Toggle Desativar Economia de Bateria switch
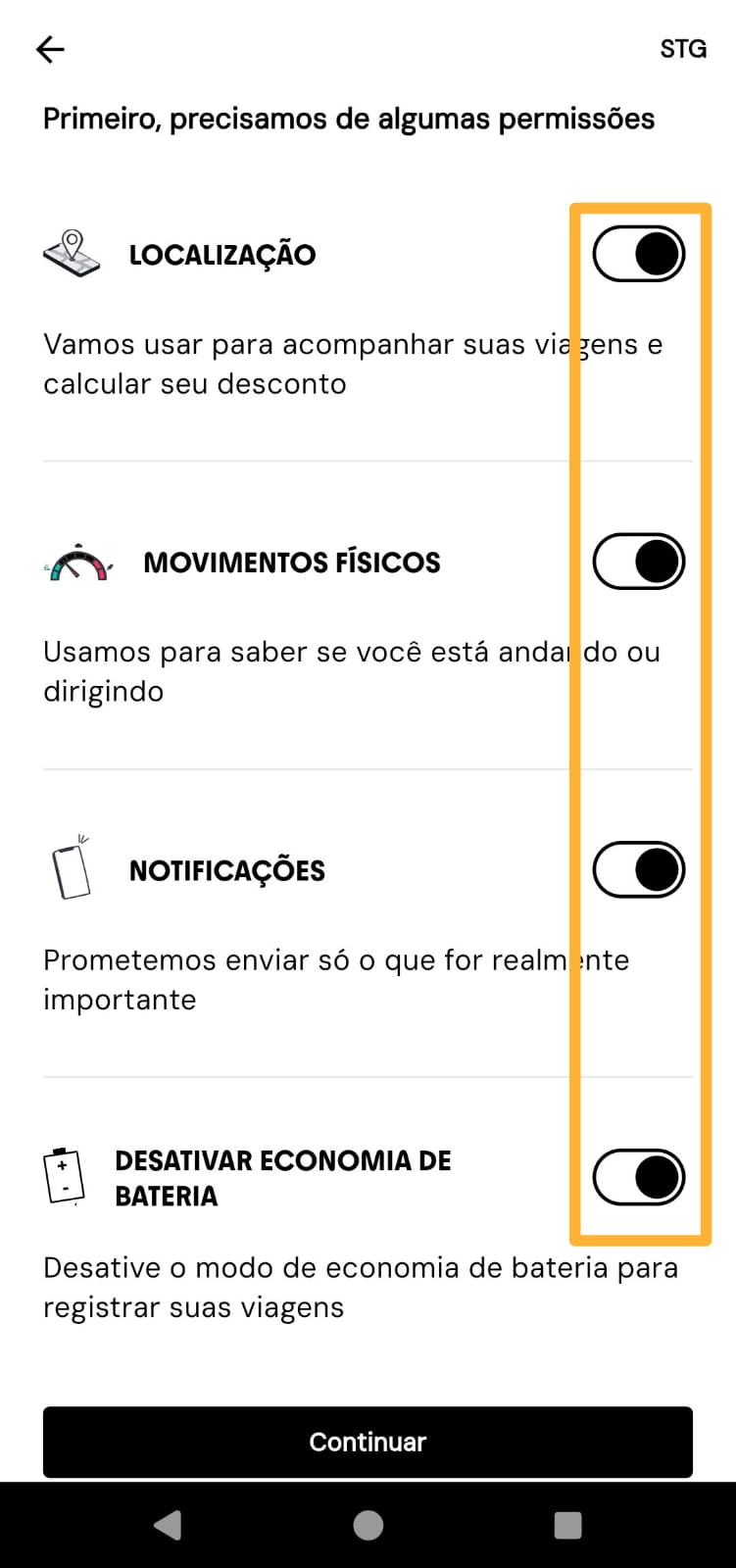This screenshot has height=1568, width=736. tap(639, 1177)
